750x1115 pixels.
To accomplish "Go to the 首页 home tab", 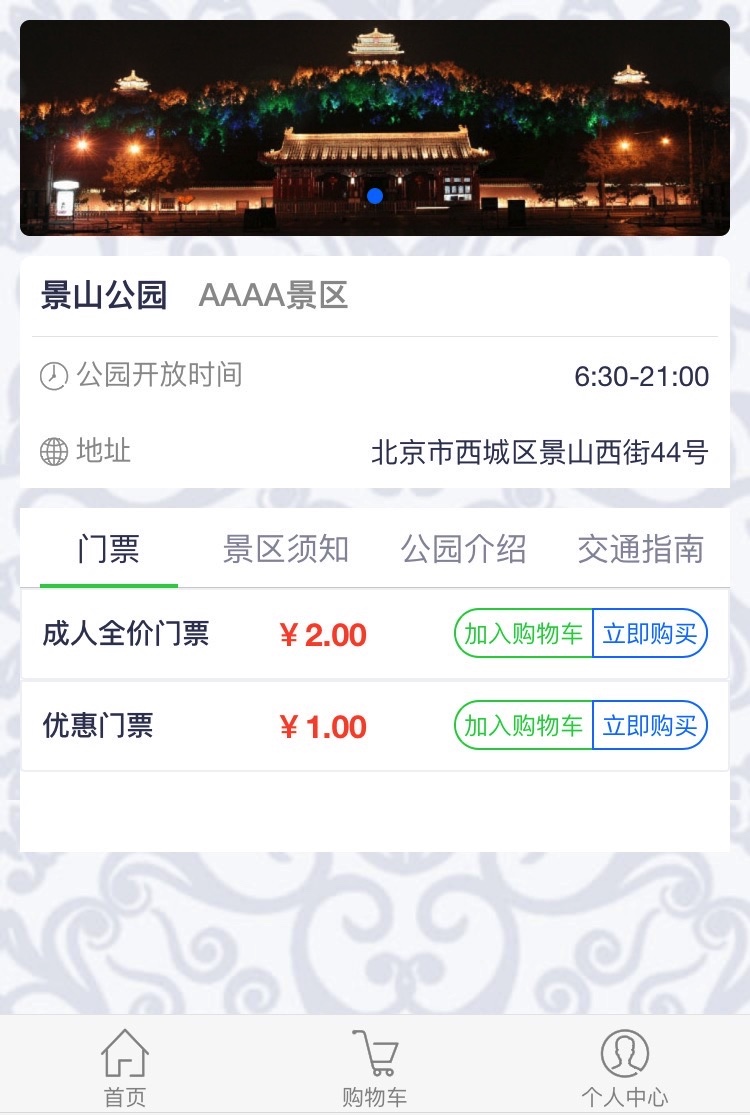I will pyautogui.click(x=125, y=1067).
